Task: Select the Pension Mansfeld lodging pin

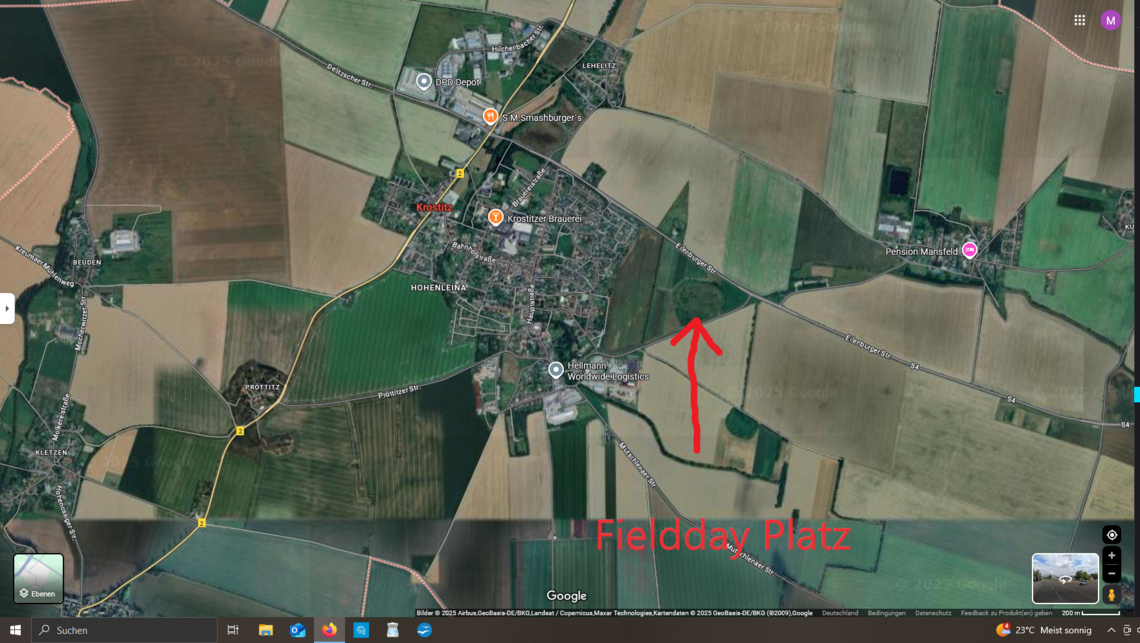Action: 969,249
